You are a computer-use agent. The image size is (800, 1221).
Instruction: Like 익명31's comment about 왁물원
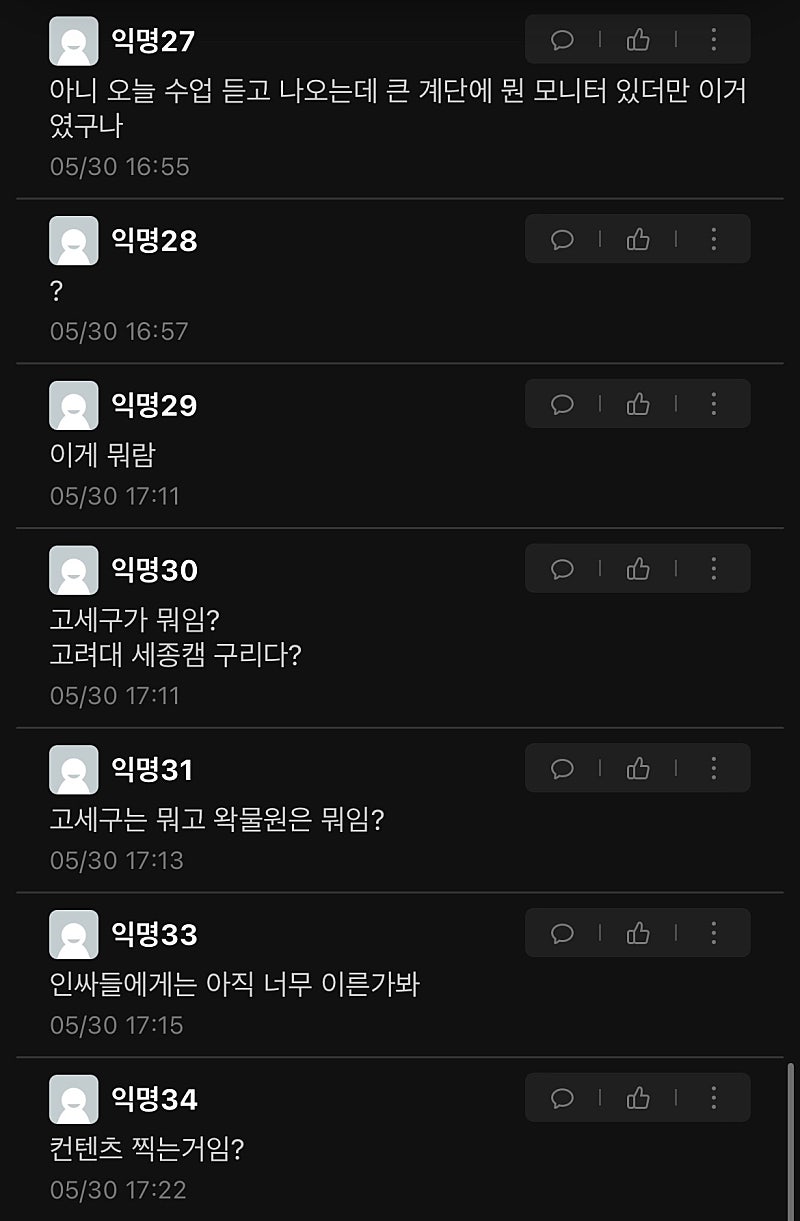click(638, 768)
